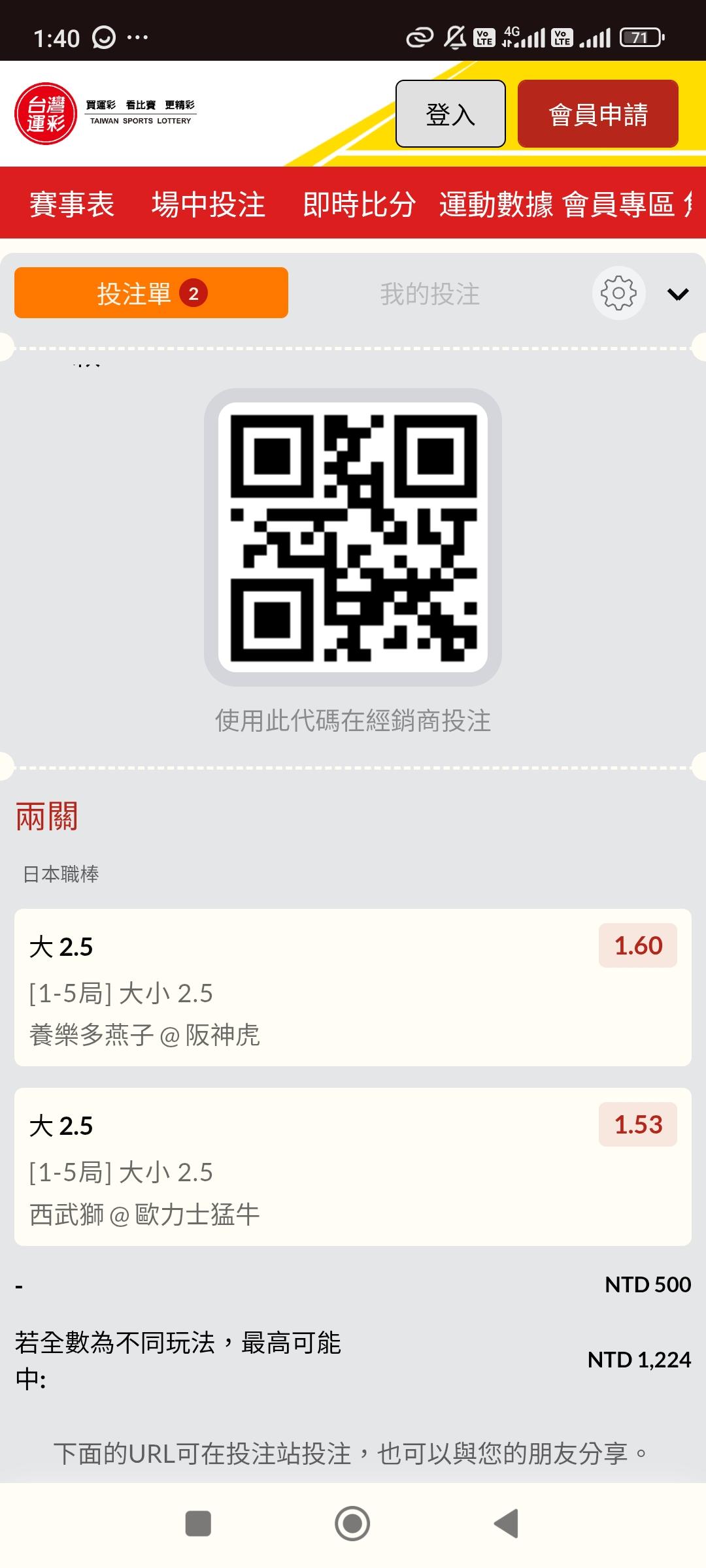
Task: Open 即時比分 live scores
Action: tap(359, 204)
